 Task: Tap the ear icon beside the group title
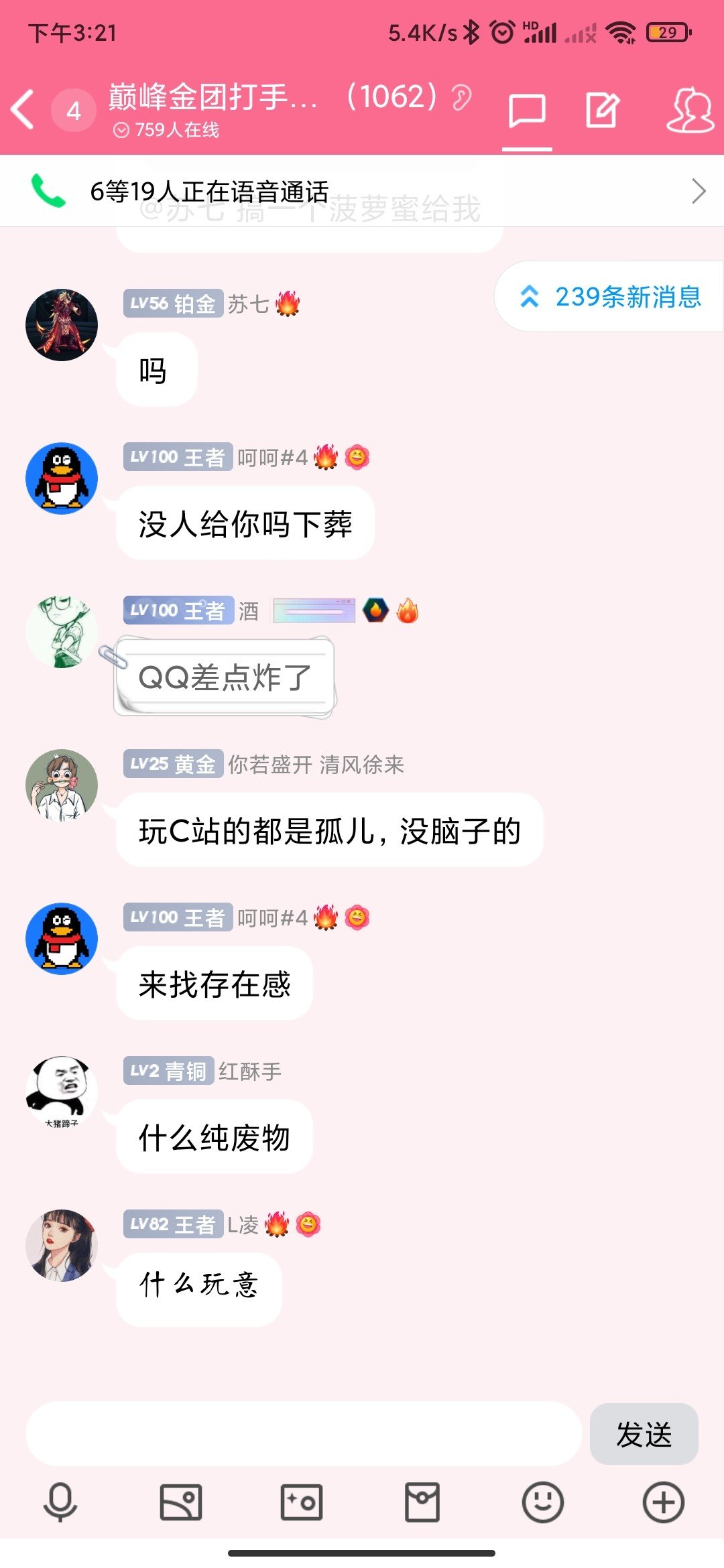click(x=461, y=98)
